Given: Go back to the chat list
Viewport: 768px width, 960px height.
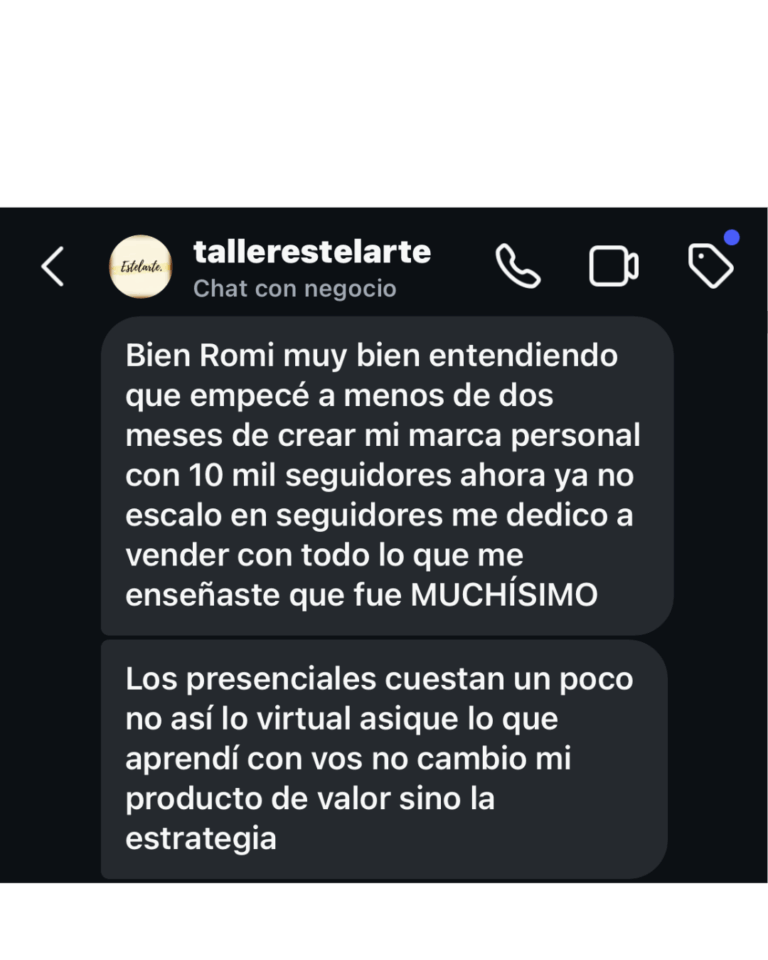Looking at the screenshot, I should point(53,267).
